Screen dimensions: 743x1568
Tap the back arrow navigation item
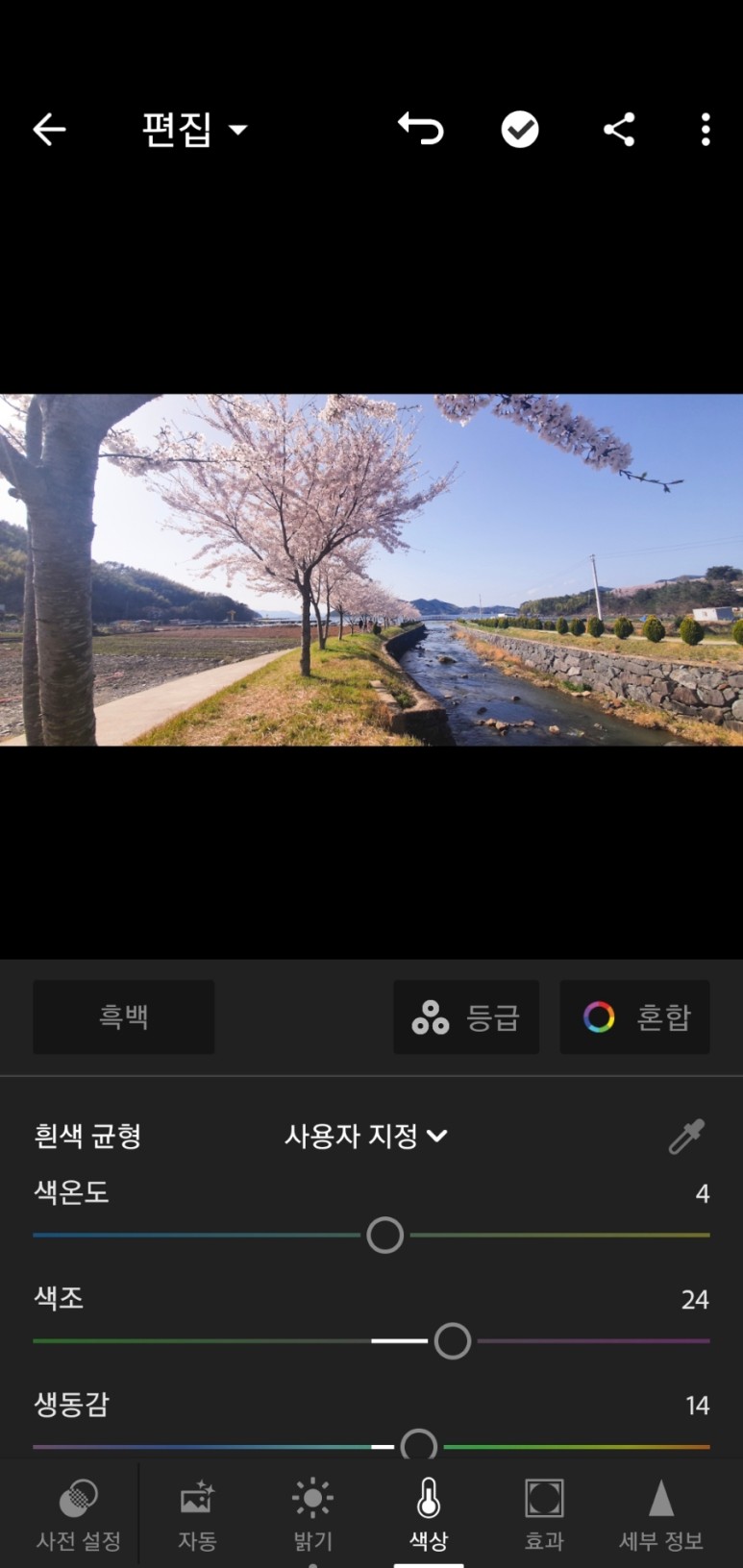[x=49, y=130]
